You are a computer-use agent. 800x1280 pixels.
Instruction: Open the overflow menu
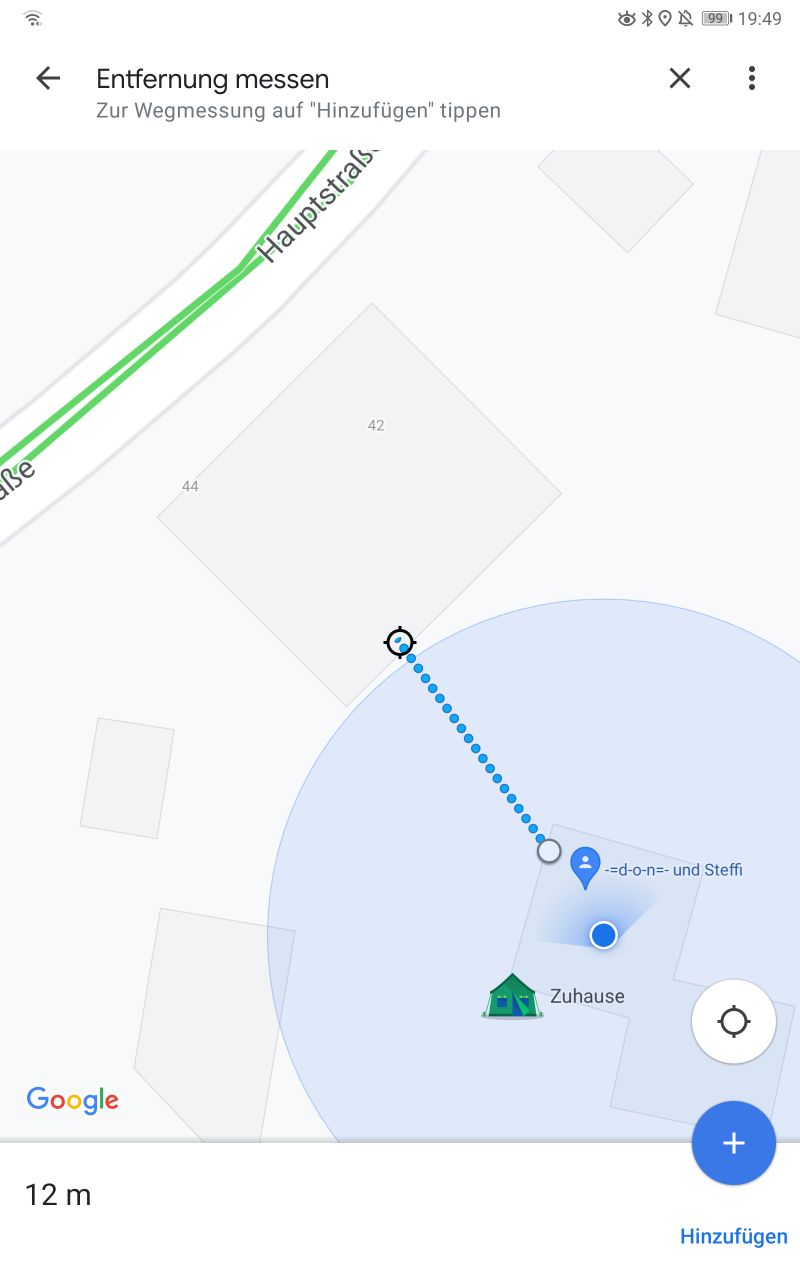click(x=751, y=78)
